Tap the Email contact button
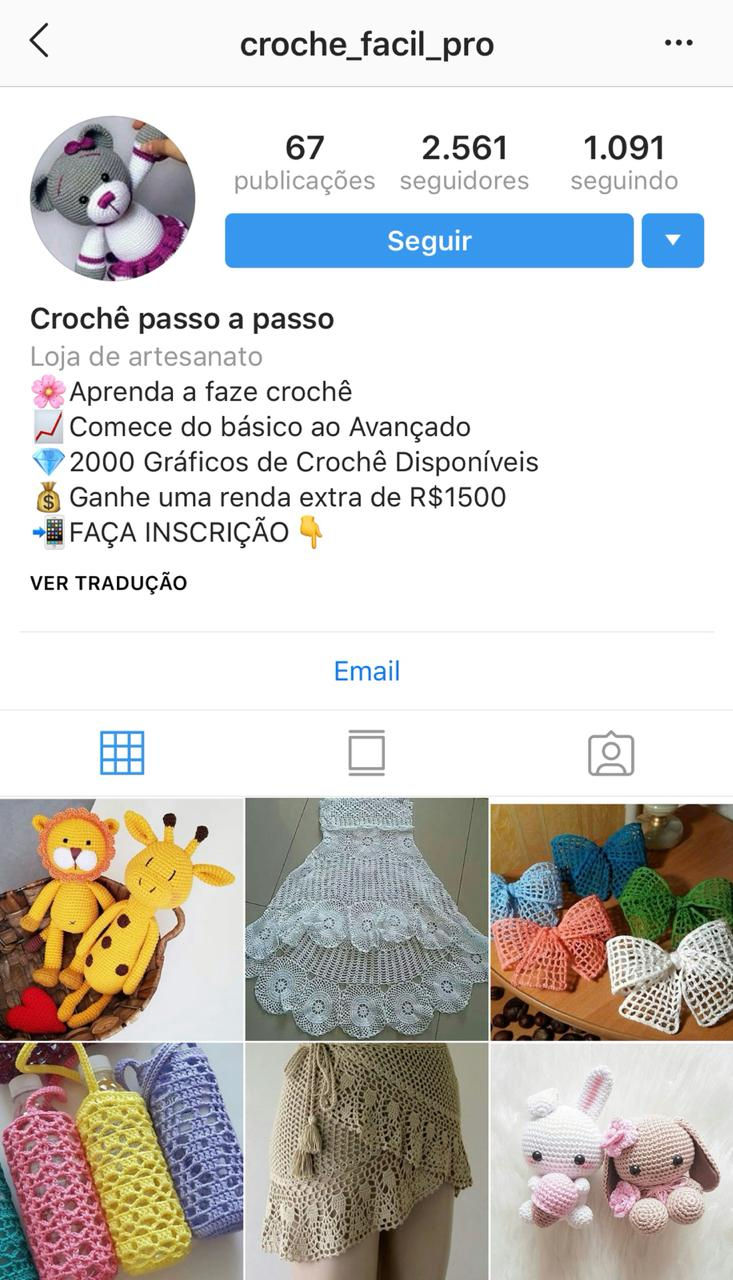733x1280 pixels. point(366,671)
